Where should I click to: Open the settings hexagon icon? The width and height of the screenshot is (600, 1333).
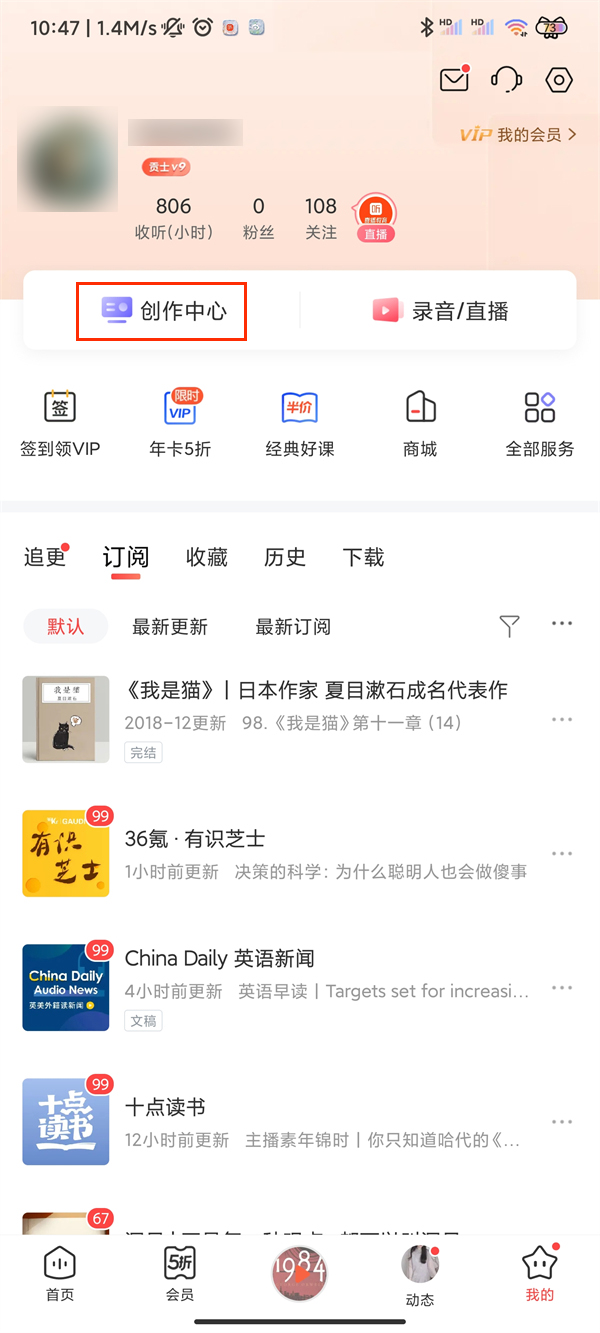pyautogui.click(x=558, y=80)
